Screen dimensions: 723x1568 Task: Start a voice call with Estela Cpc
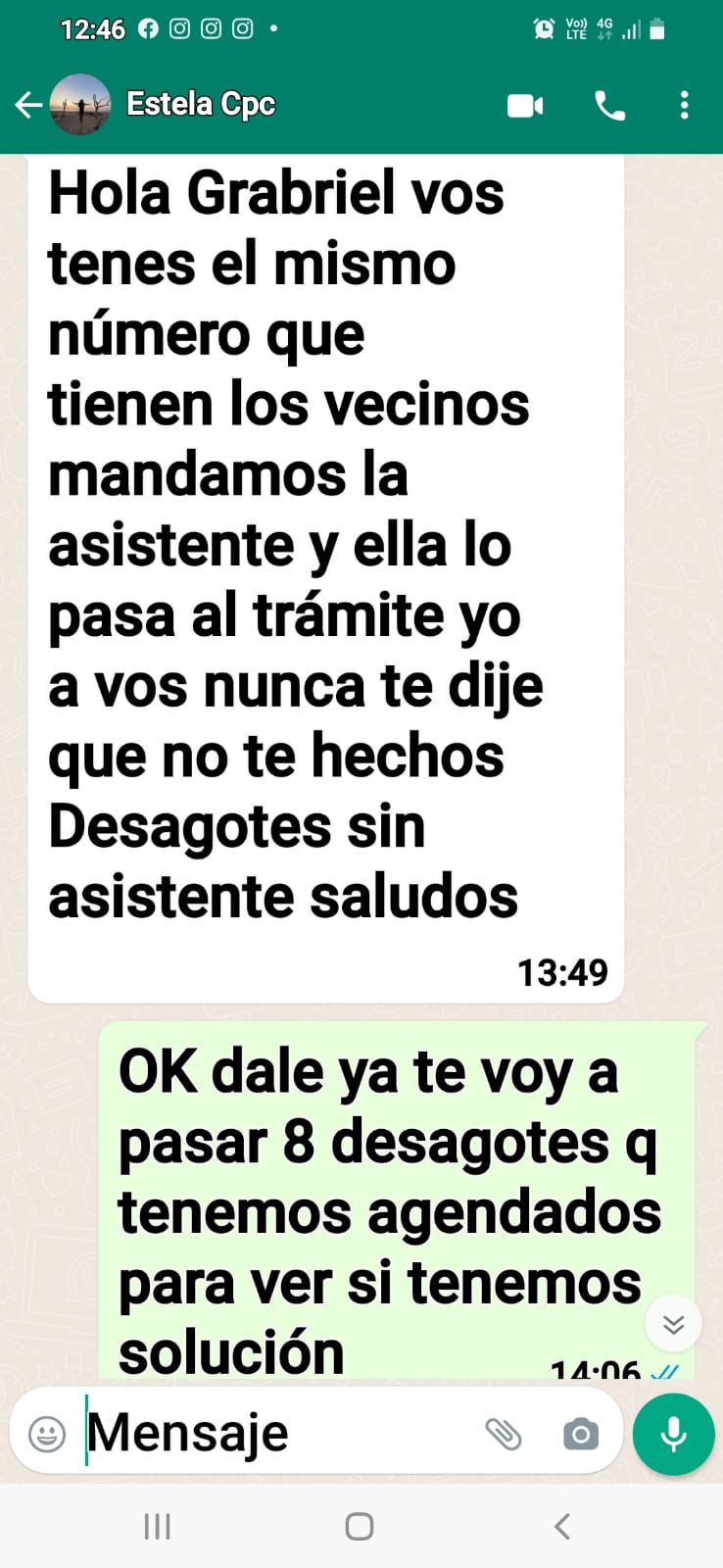[609, 106]
